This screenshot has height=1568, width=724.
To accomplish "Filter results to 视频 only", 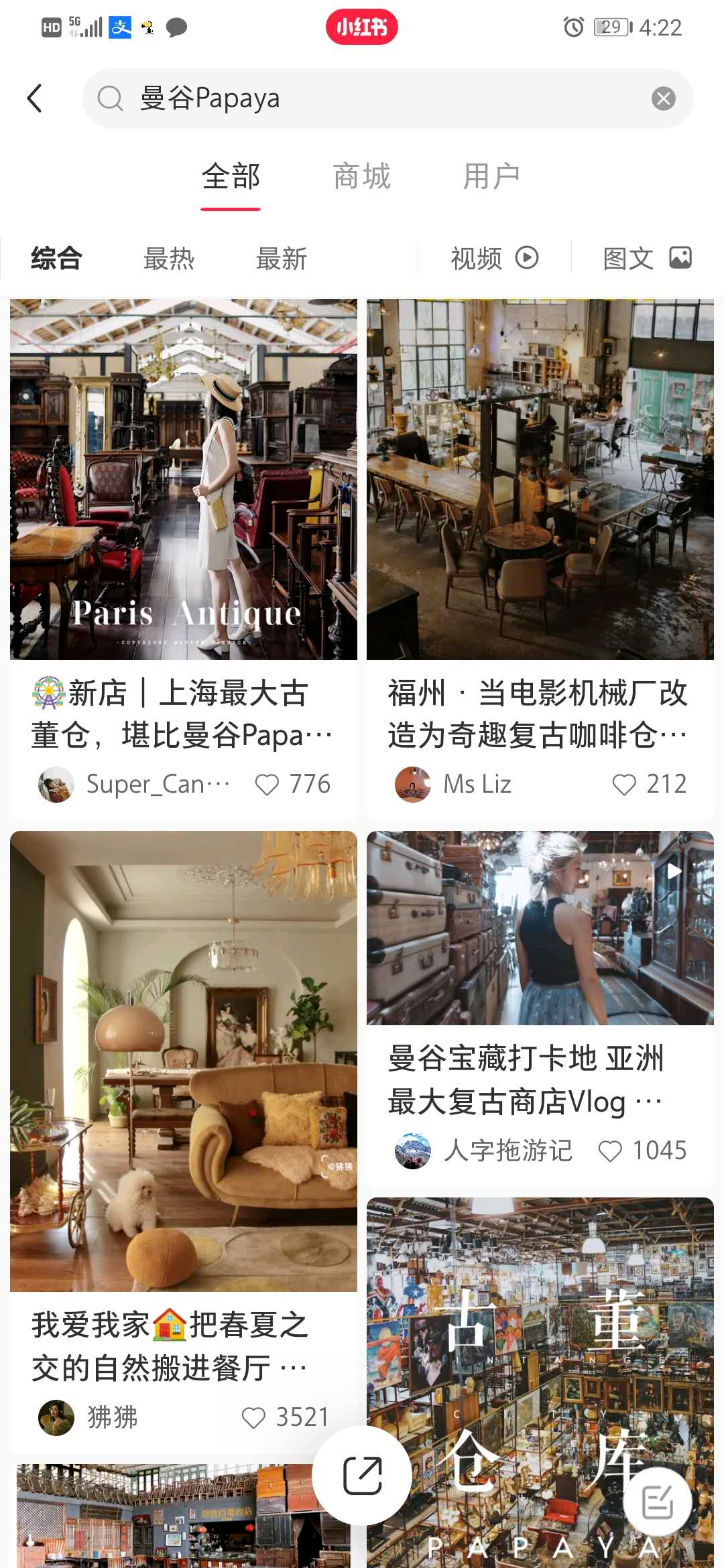I will [x=495, y=259].
